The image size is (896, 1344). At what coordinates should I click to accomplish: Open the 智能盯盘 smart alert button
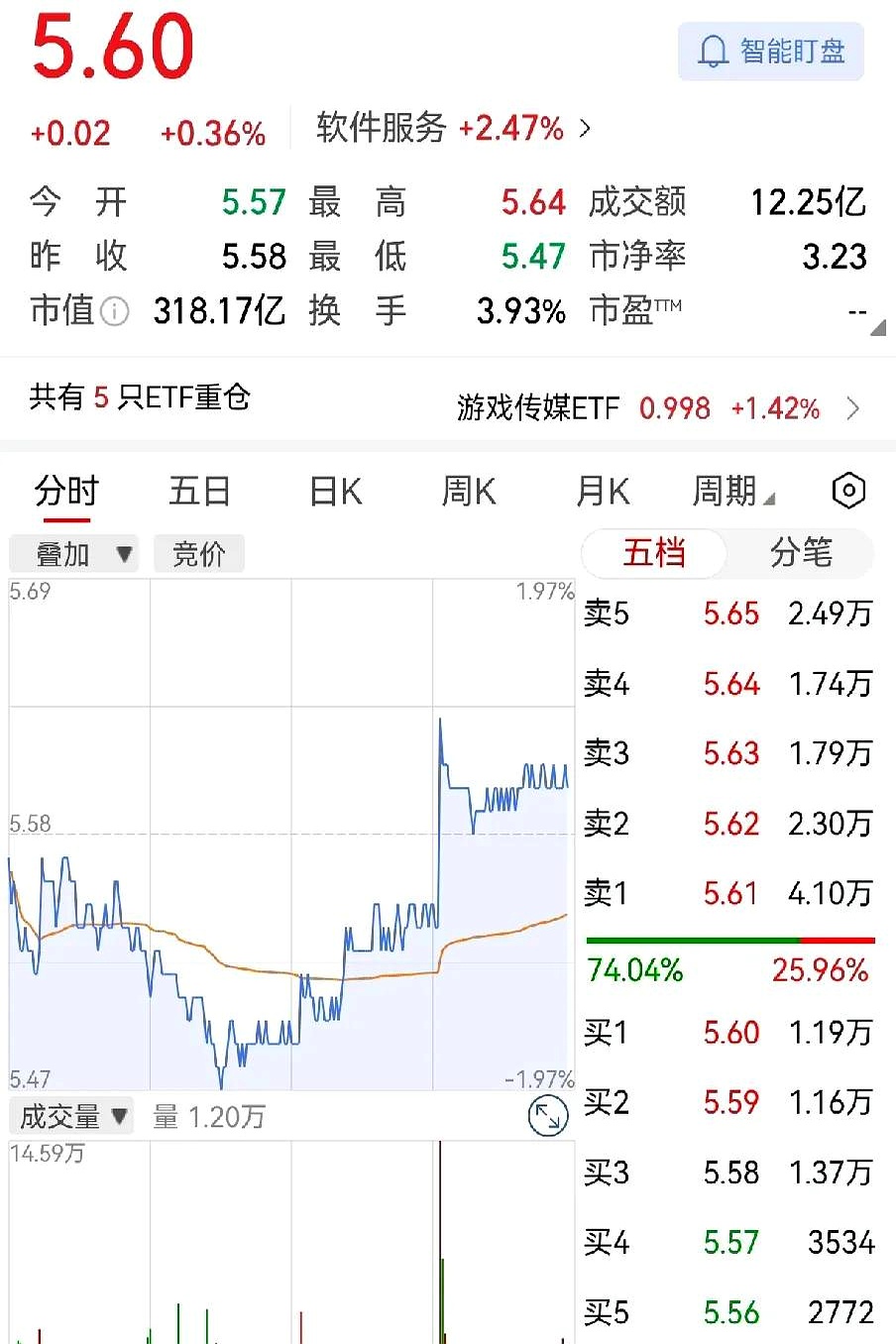(x=771, y=52)
